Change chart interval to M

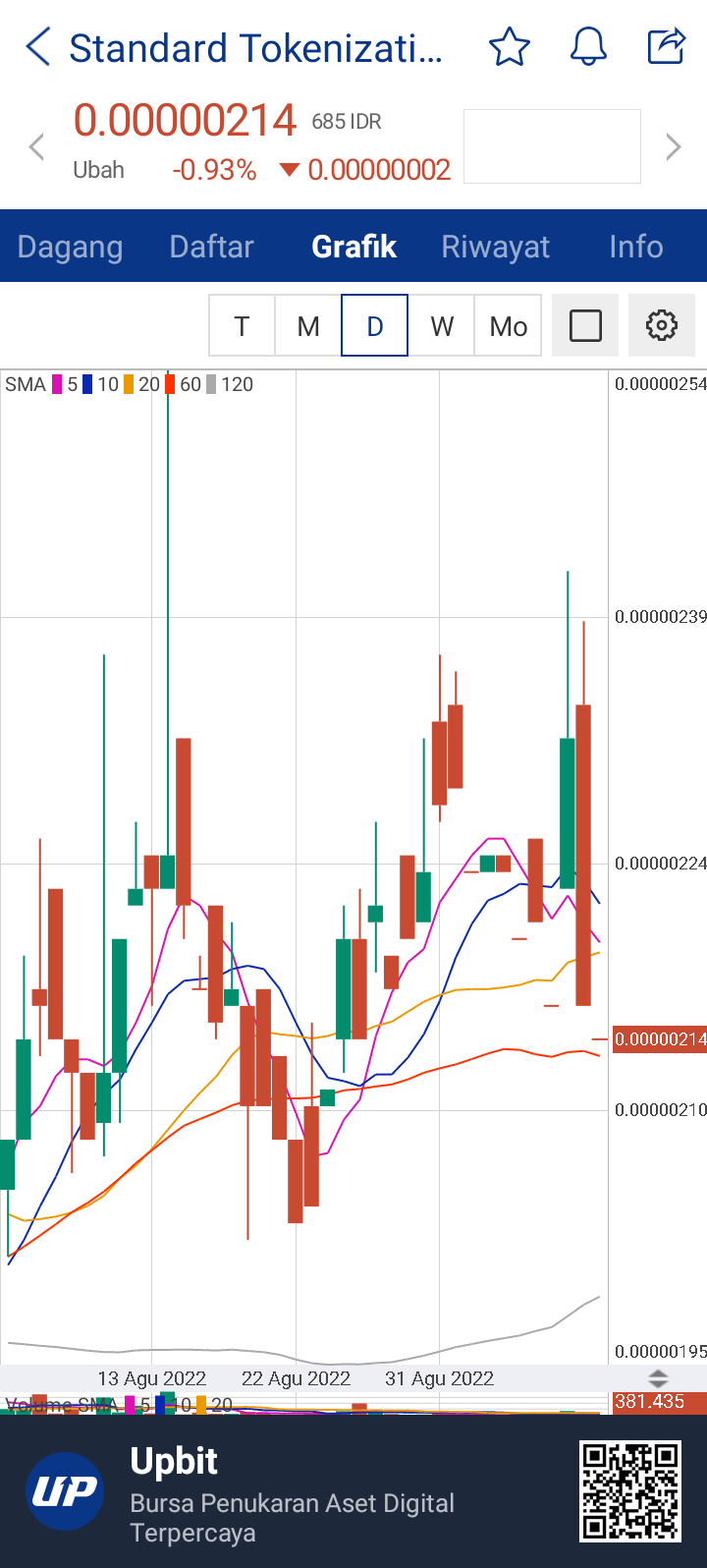[x=308, y=325]
